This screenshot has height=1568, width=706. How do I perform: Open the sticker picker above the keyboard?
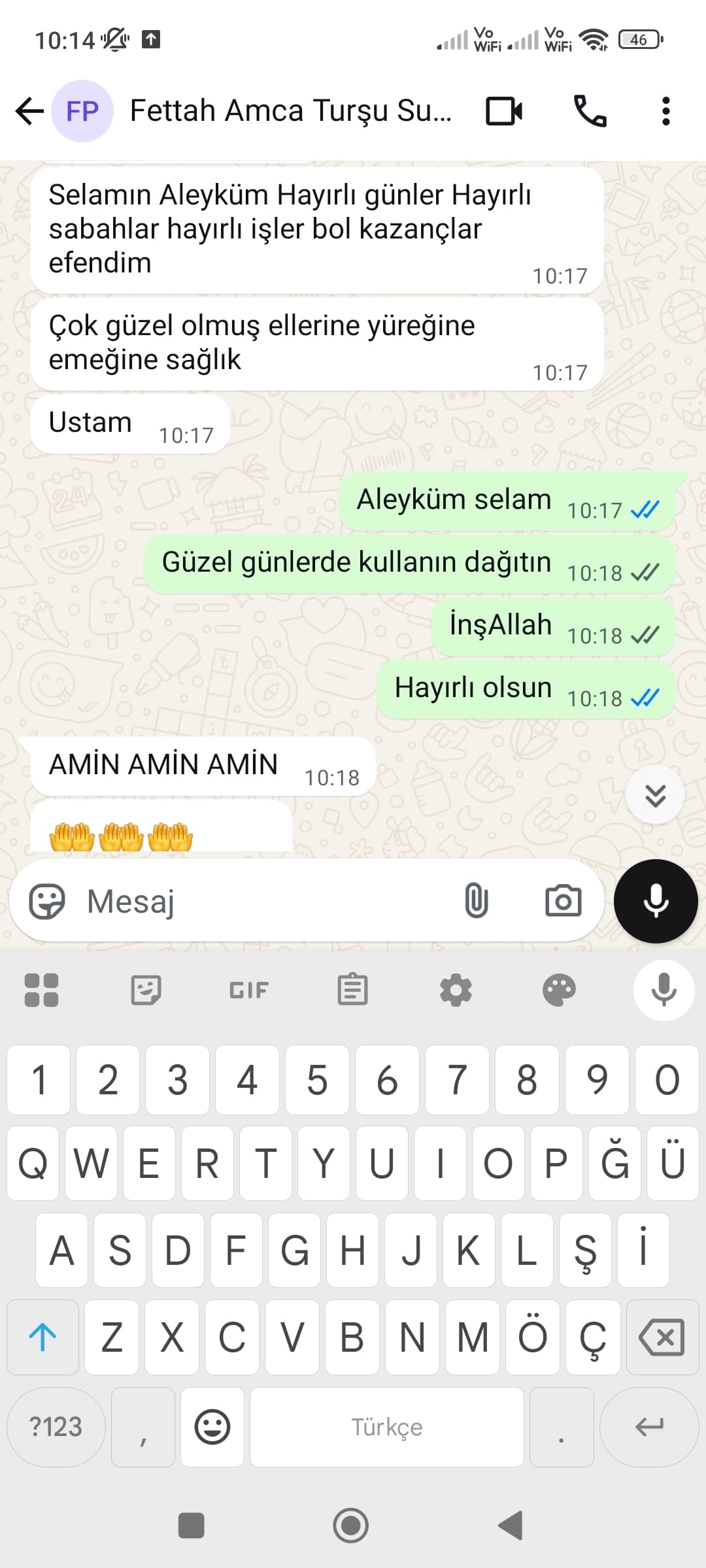145,989
